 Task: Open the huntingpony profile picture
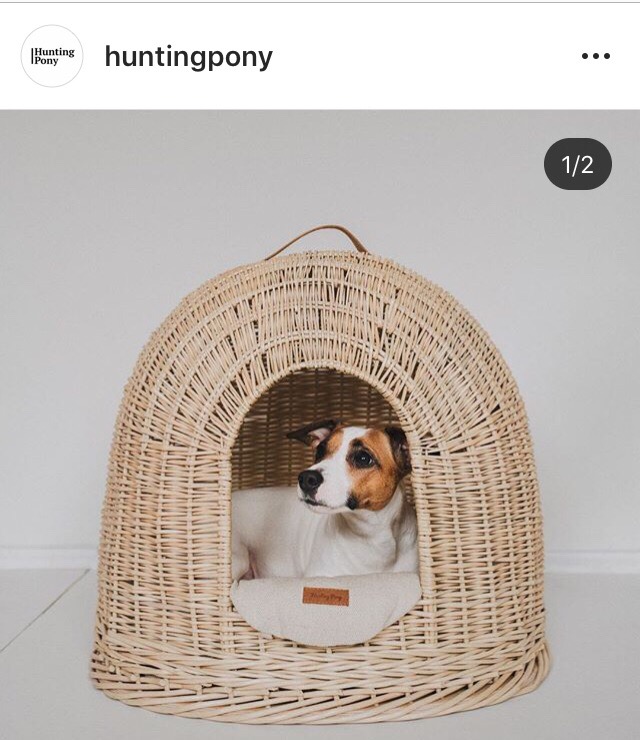tap(52, 56)
